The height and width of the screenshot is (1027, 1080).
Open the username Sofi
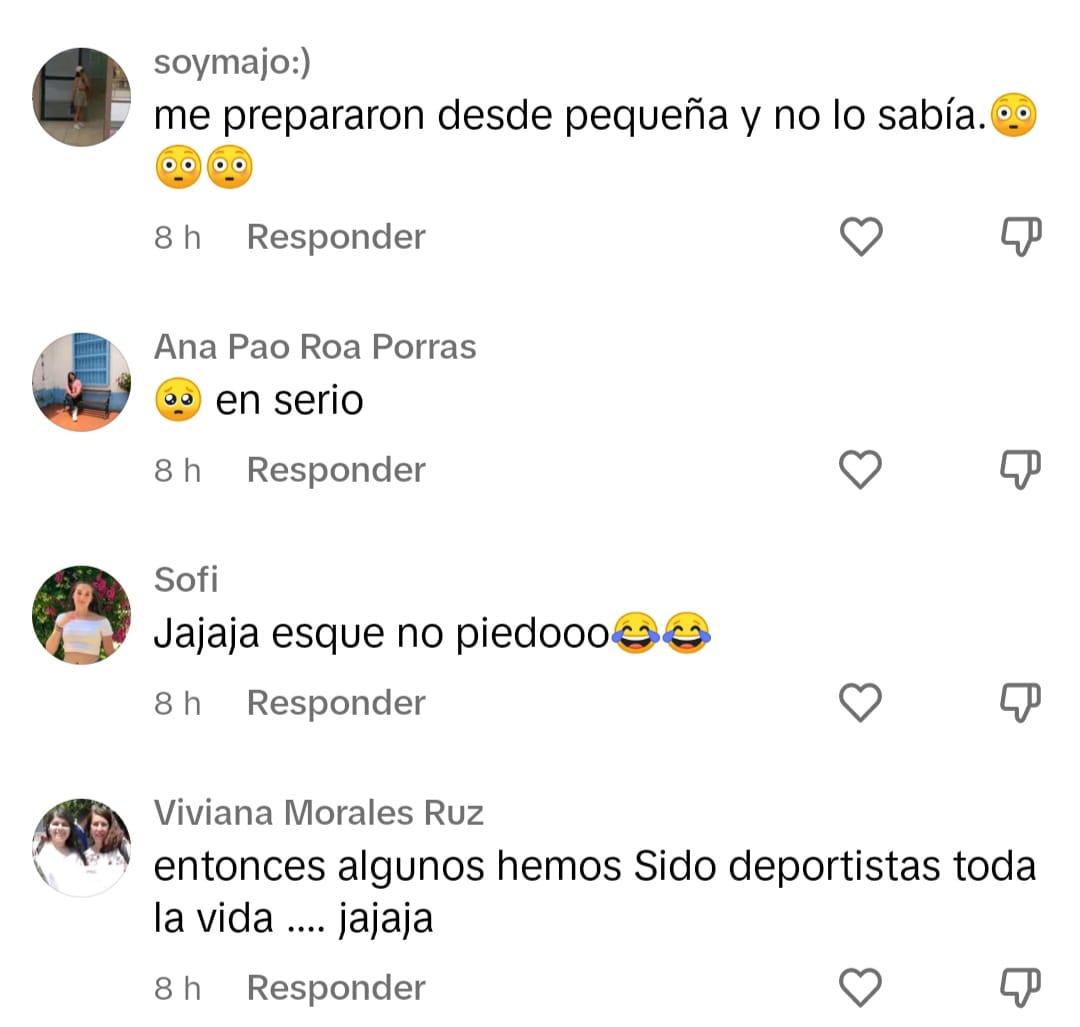(x=186, y=580)
